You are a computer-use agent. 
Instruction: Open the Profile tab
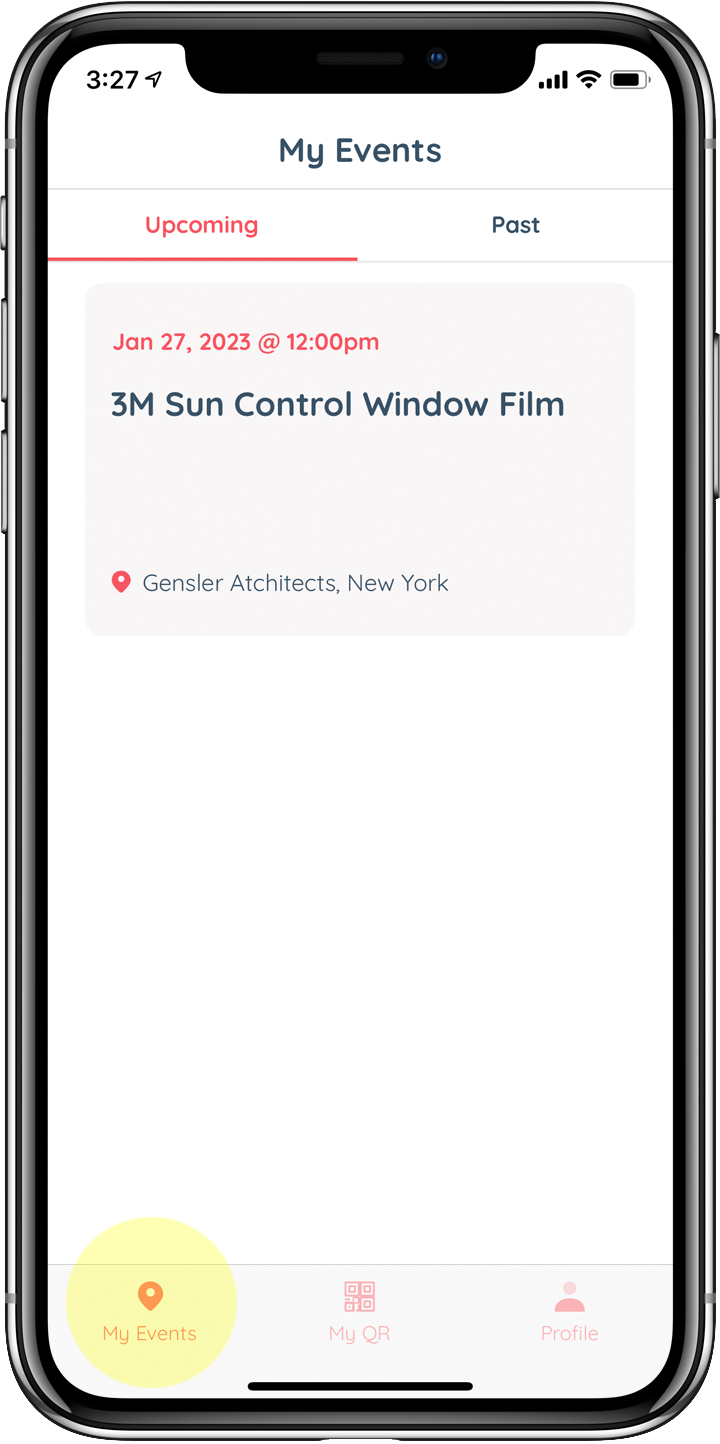pos(569,1311)
